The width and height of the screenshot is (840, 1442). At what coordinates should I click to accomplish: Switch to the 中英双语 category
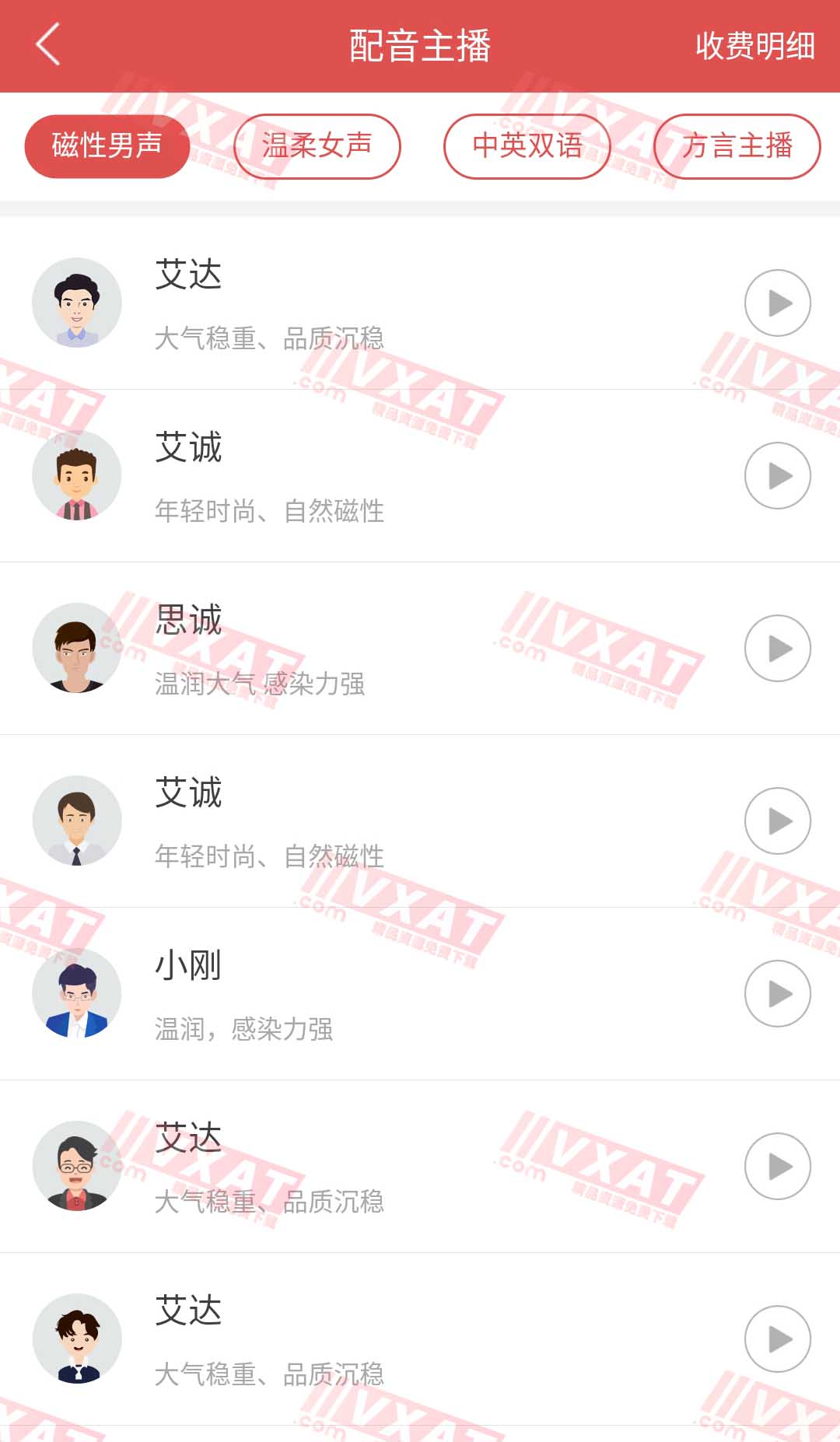click(527, 146)
